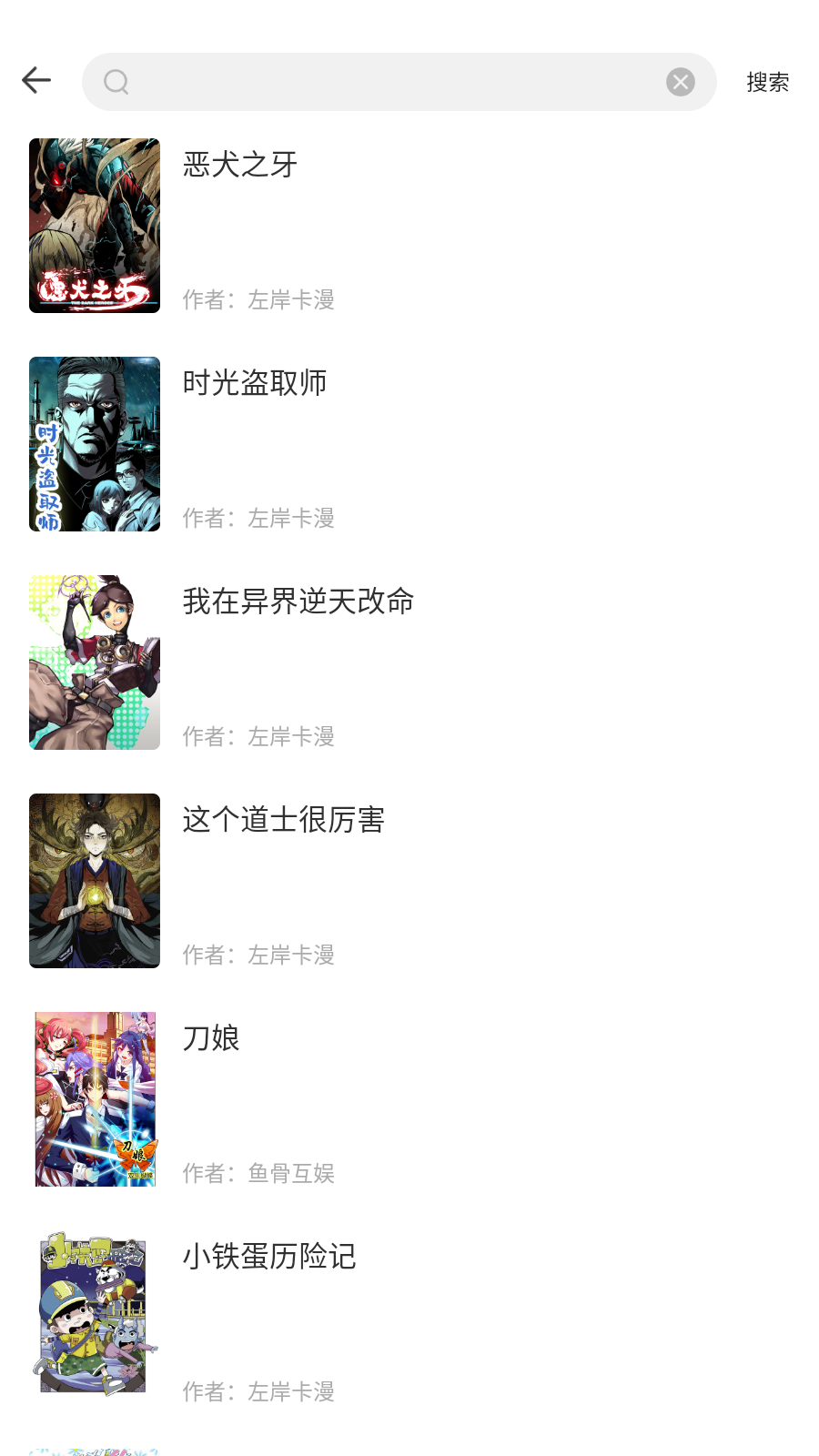Open the comic 恶犬之牙
The width and height of the screenshot is (819, 1456).
click(240, 165)
